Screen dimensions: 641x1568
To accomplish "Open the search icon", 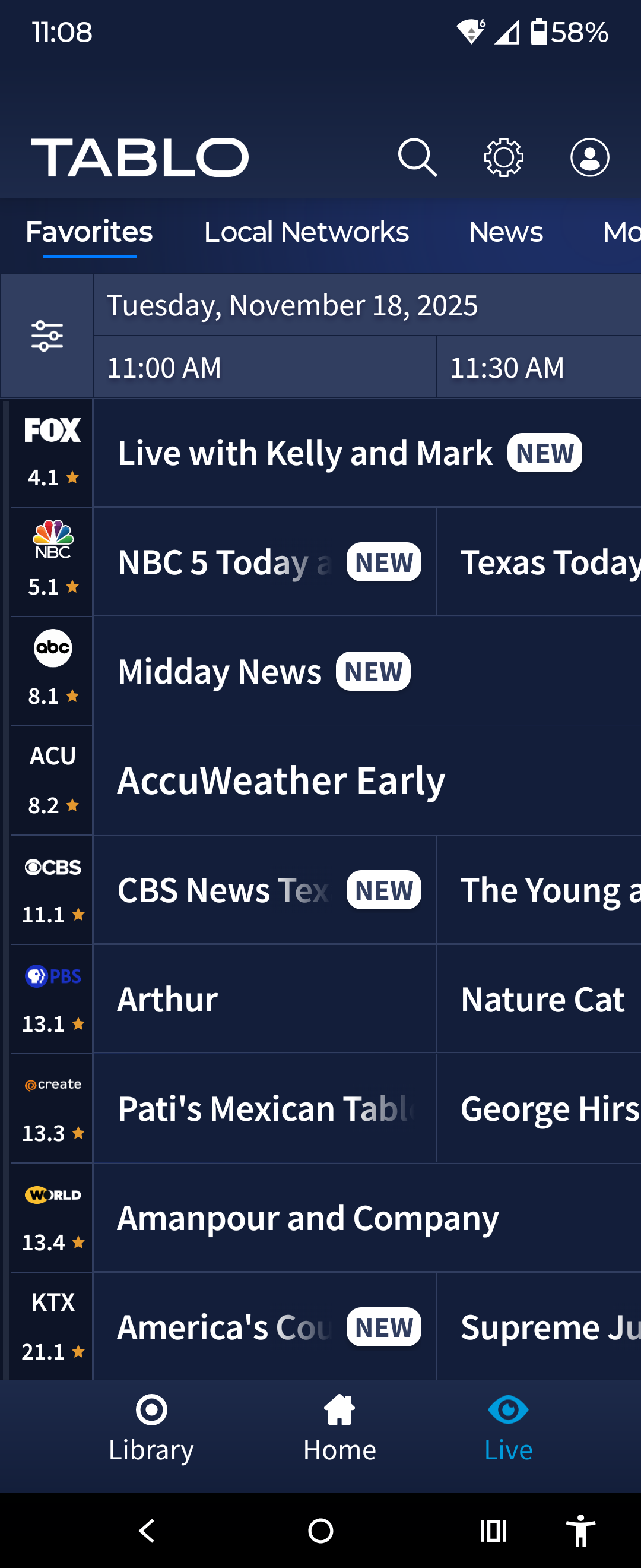I will pyautogui.click(x=417, y=157).
